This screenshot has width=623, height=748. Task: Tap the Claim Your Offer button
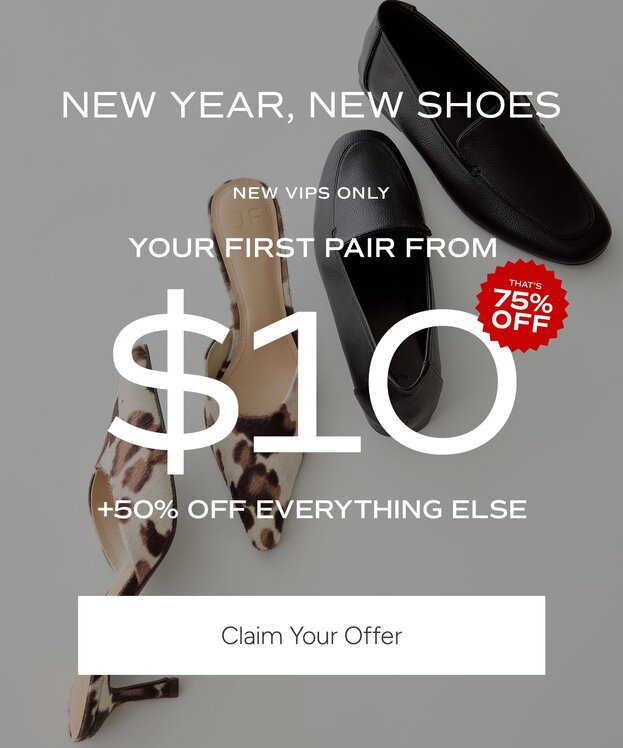[x=311, y=635]
